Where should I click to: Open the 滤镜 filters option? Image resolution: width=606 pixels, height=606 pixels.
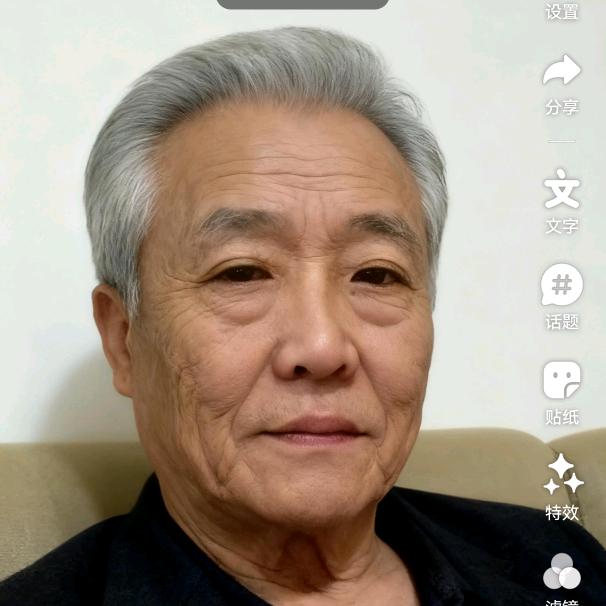point(562,574)
